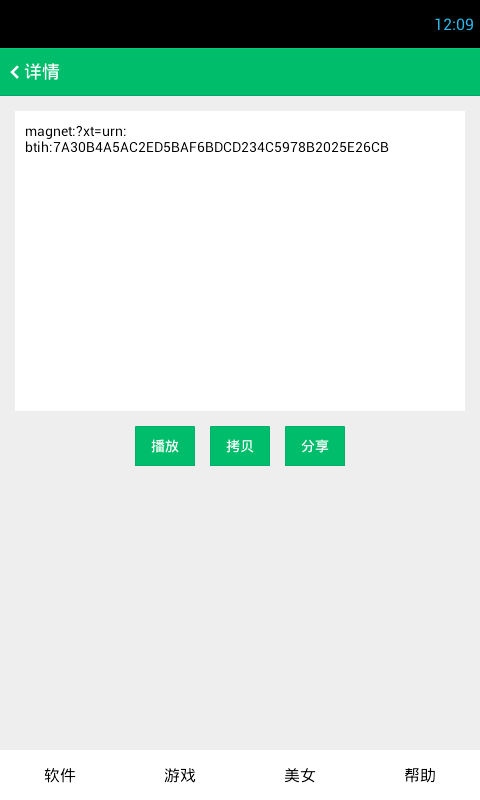480x800 pixels.
Task: Copy the magnet link with 拷贝
Action: tap(240, 446)
